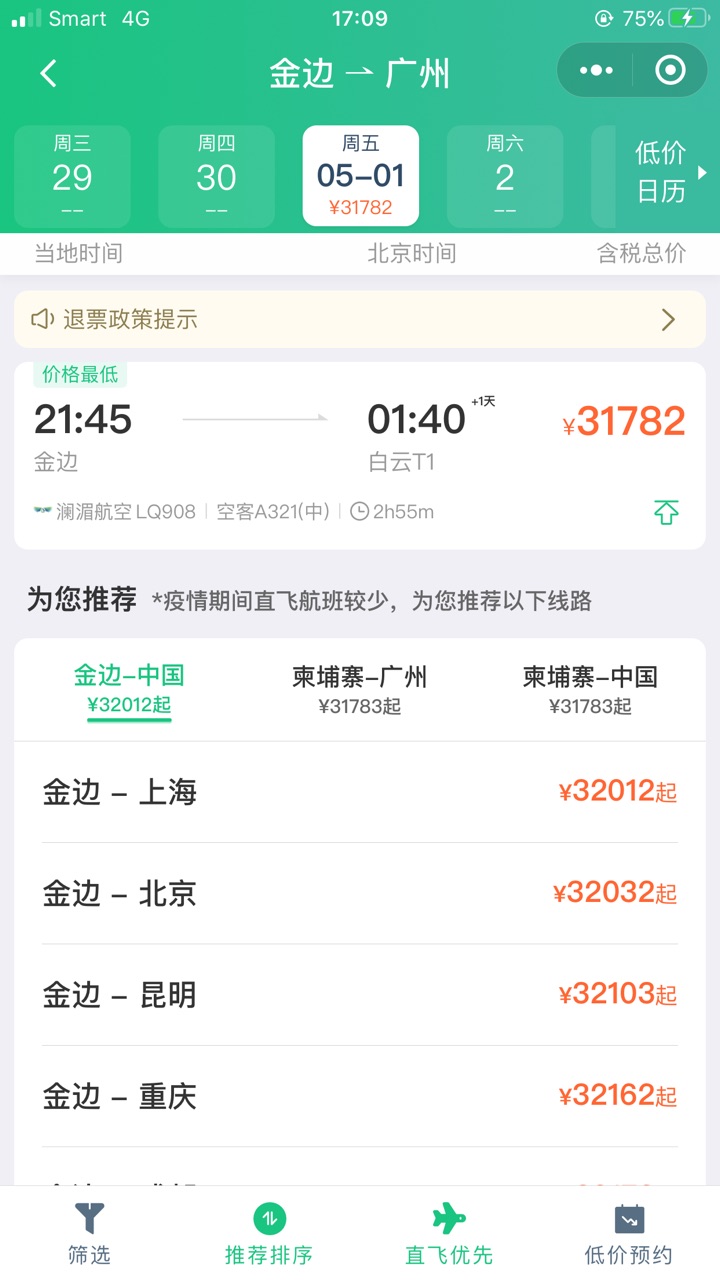Viewport: 720px width, 1280px height.
Task: Tap the green share arrow on the LQ908 flight
Action: tap(666, 512)
